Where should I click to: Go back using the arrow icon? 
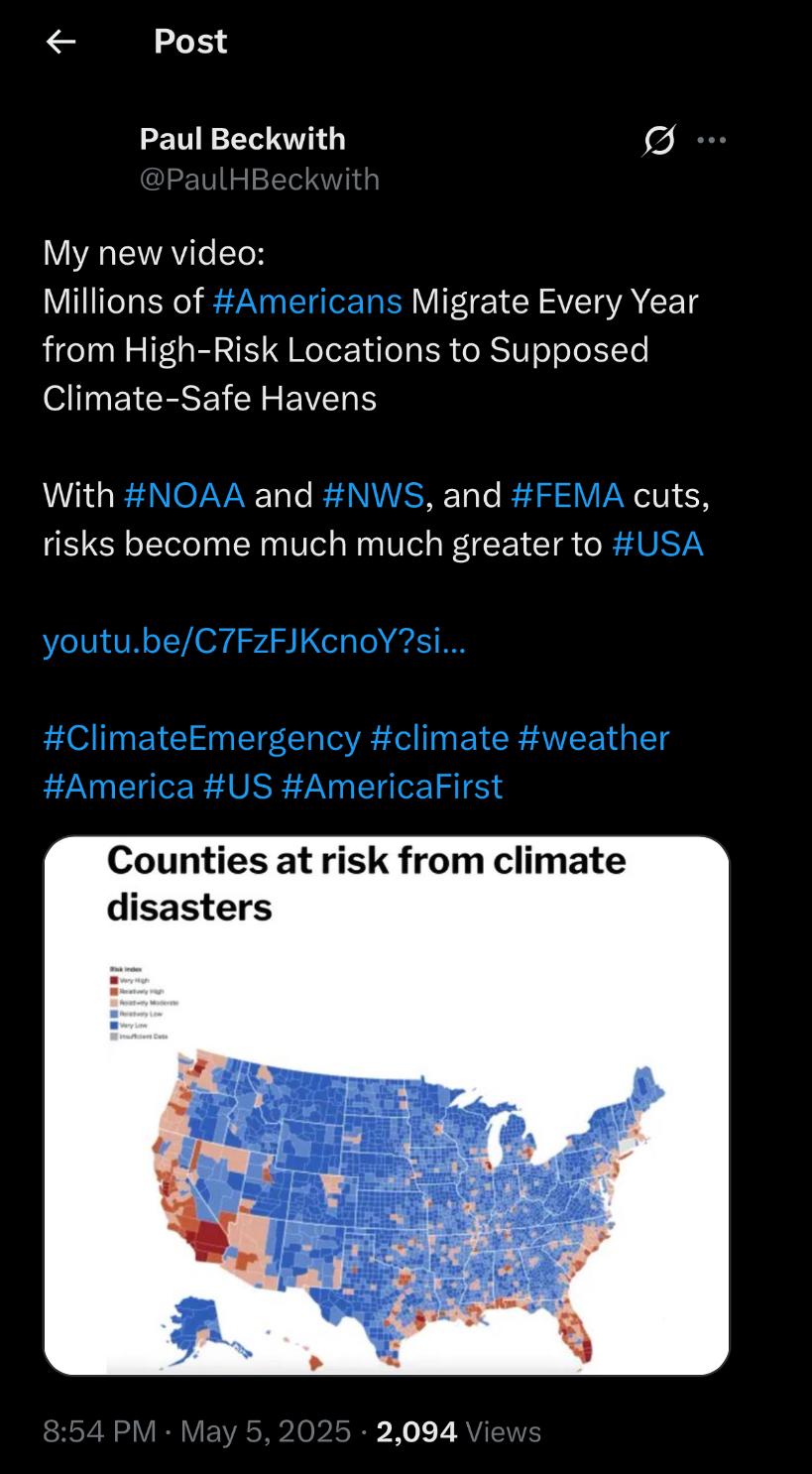(61, 42)
